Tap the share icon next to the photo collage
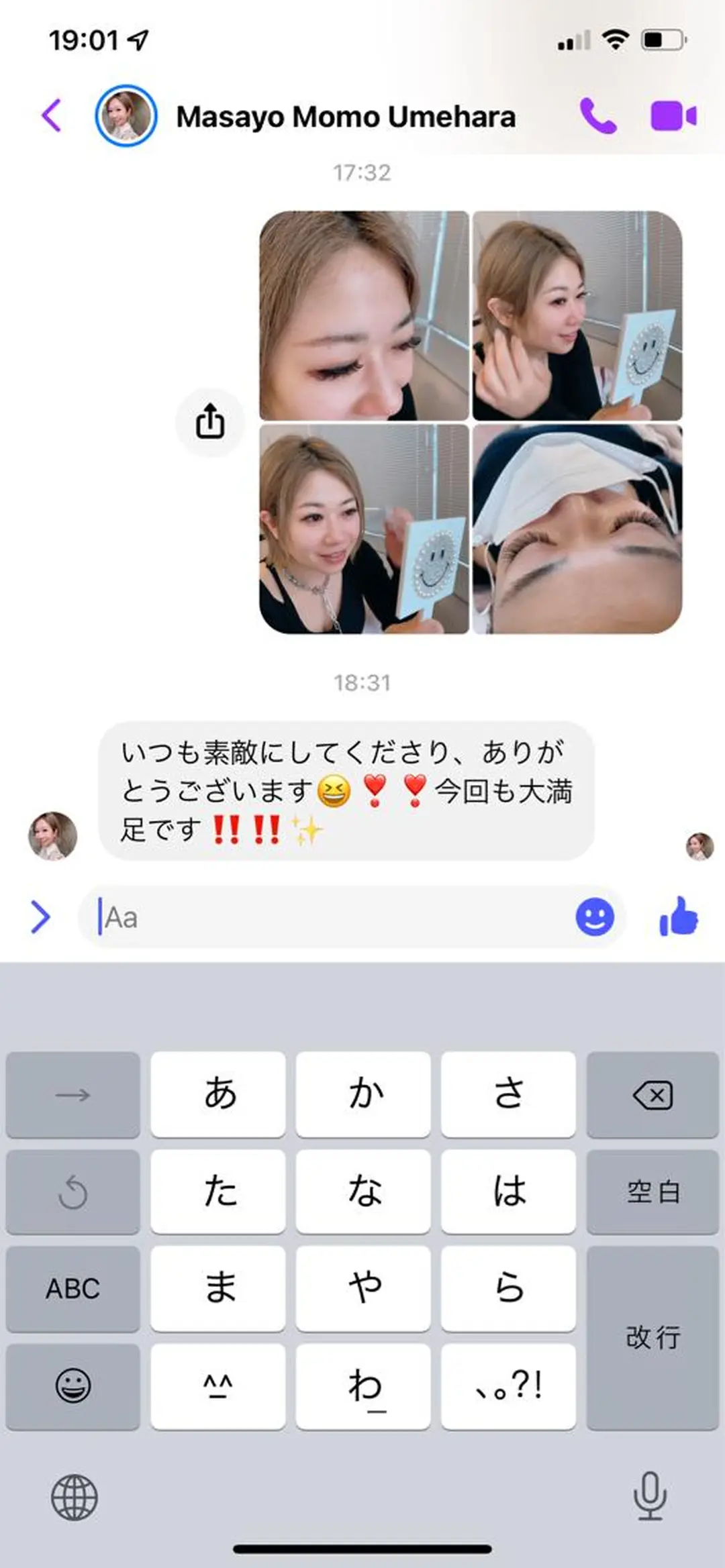The image size is (725, 1568). pyautogui.click(x=211, y=423)
